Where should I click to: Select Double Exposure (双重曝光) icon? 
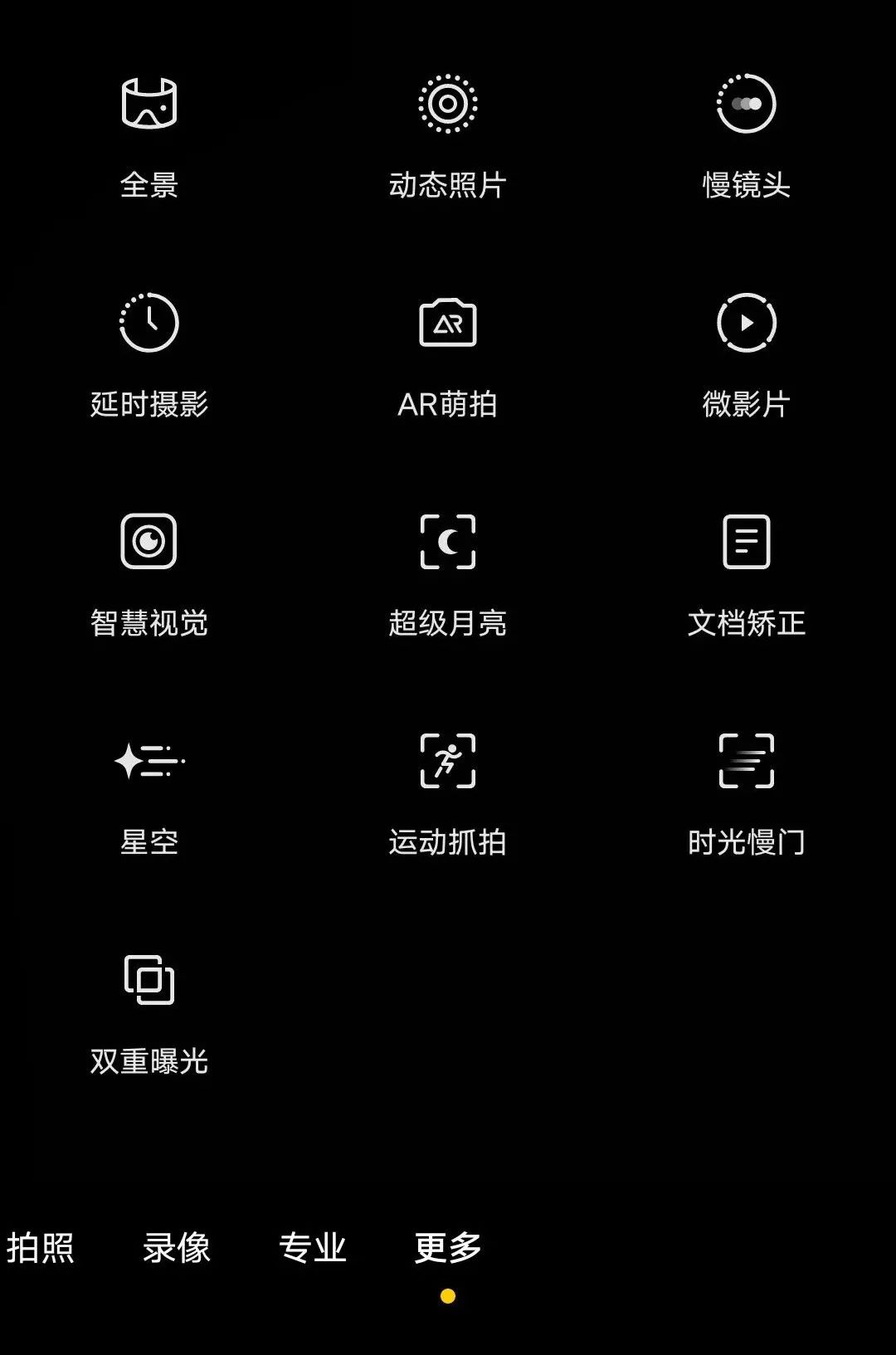[x=149, y=980]
